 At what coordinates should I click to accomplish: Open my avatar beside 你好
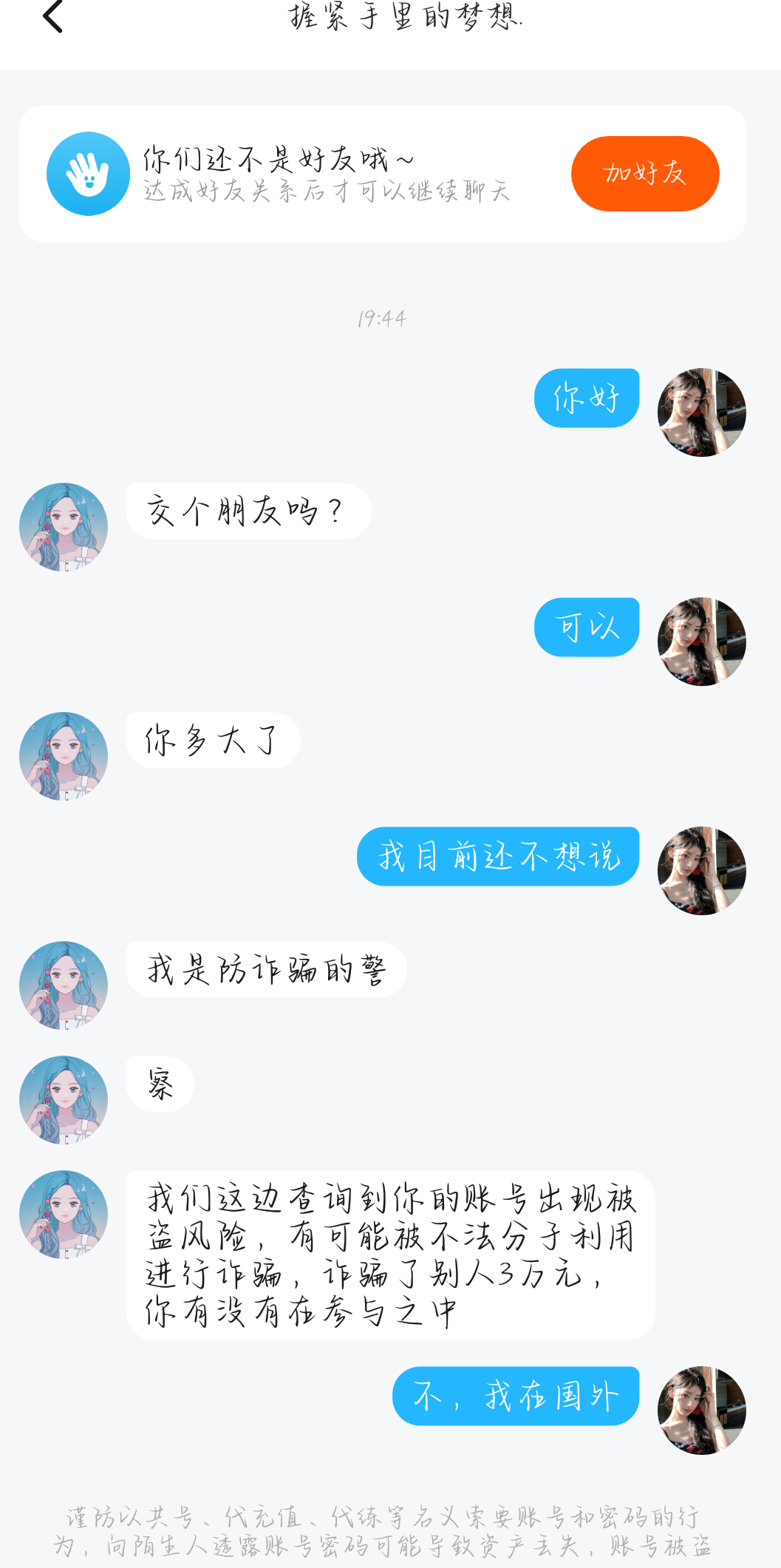(x=701, y=413)
